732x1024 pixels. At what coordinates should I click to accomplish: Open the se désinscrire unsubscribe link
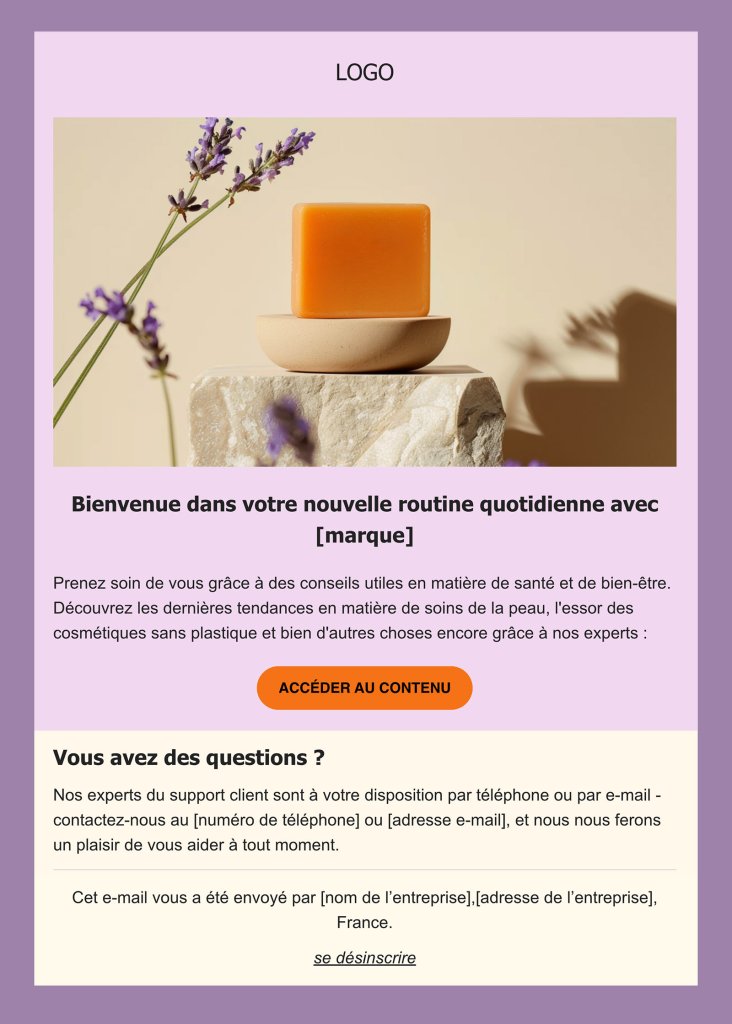pyautogui.click(x=364, y=958)
